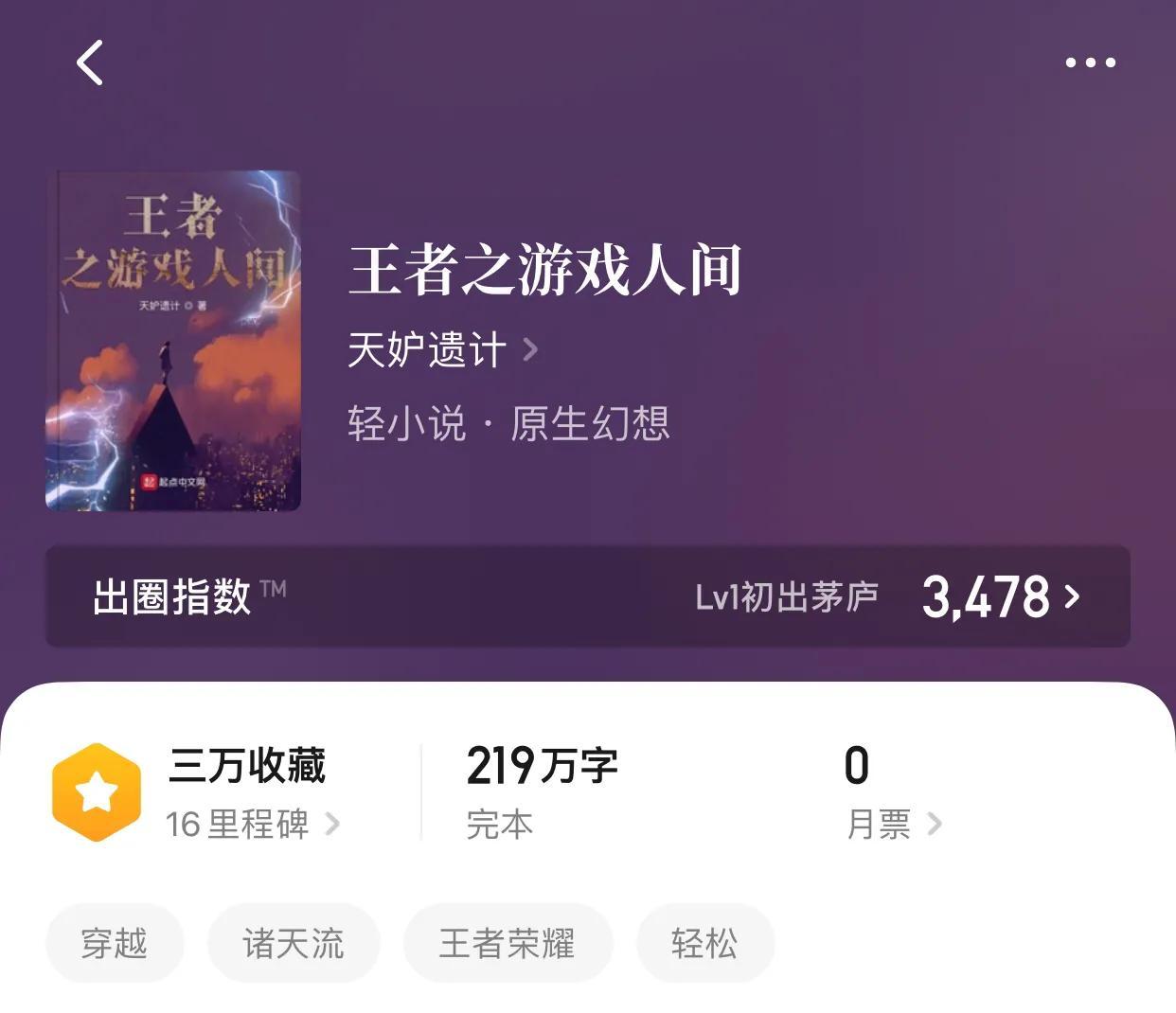Select the 王者荣耀 tag chip
The image size is (1176, 1013).
point(508,943)
